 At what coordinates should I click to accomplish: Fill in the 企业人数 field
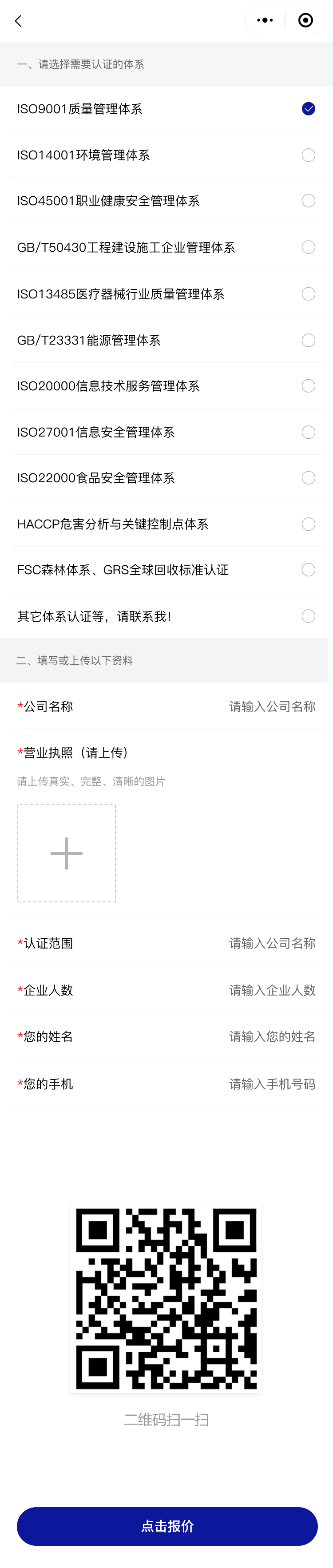click(272, 990)
